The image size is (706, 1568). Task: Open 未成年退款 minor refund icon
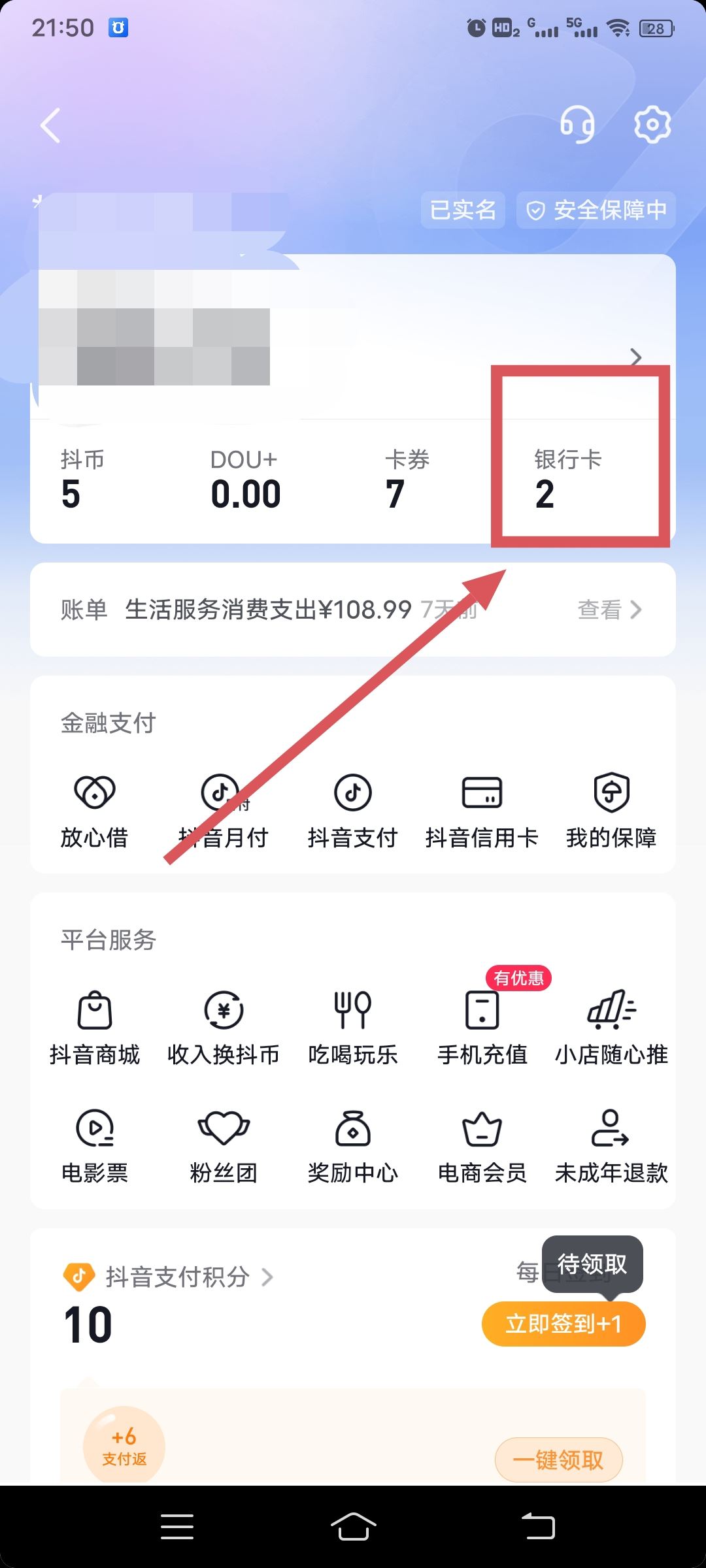point(611,1147)
